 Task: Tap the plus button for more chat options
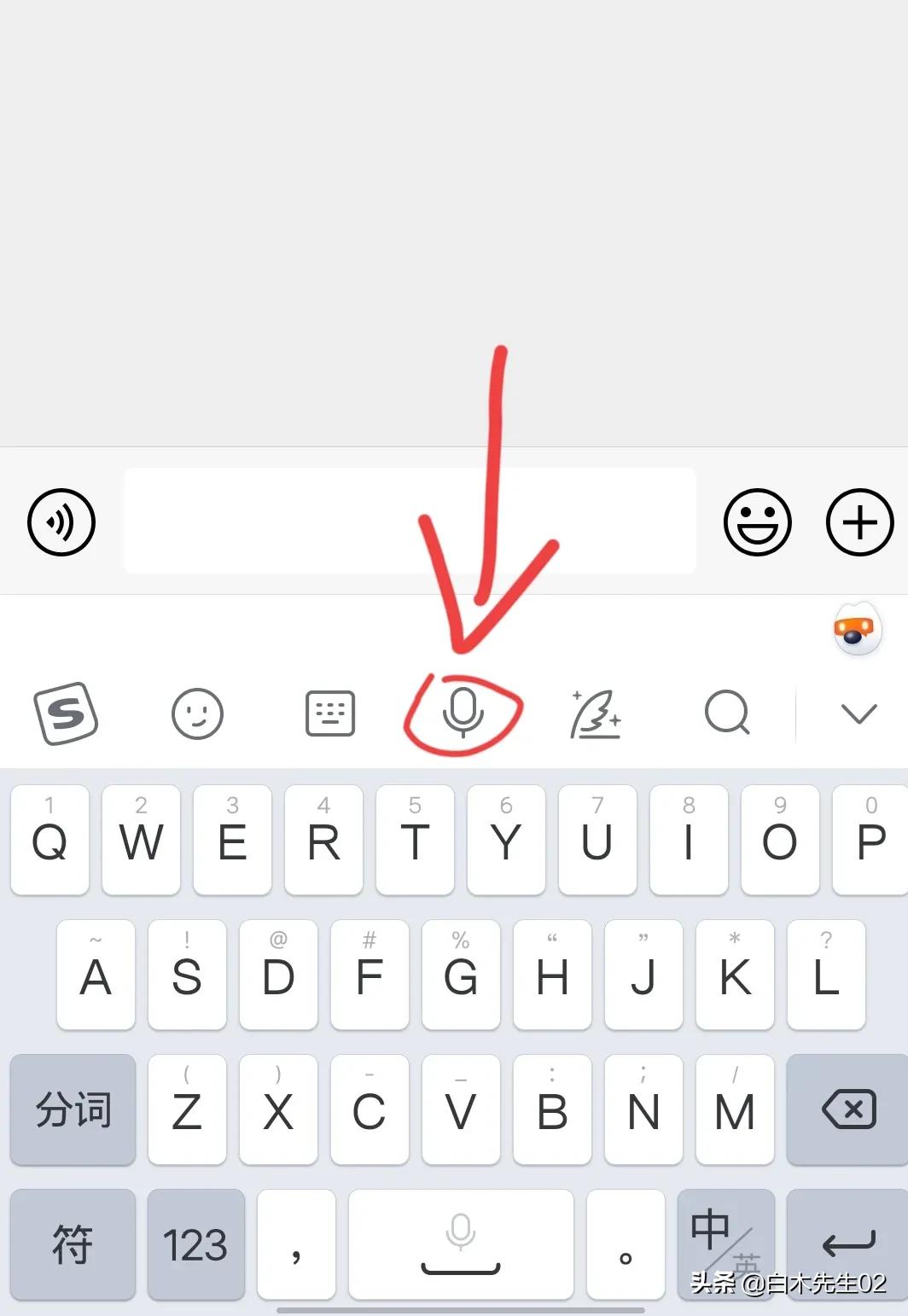tap(859, 523)
